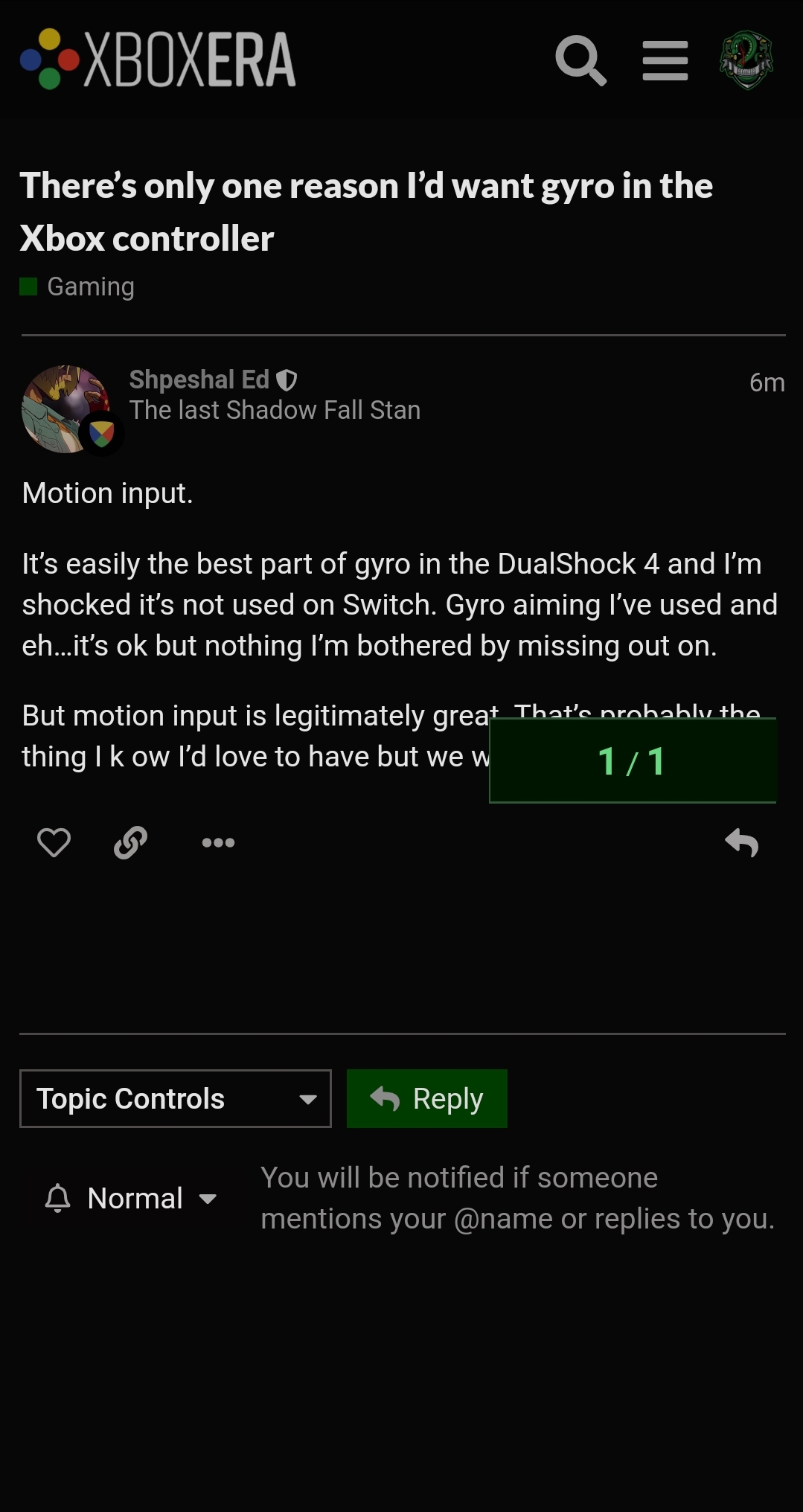803x1512 pixels.
Task: Like Shpeshal Ed's post
Action: click(54, 842)
